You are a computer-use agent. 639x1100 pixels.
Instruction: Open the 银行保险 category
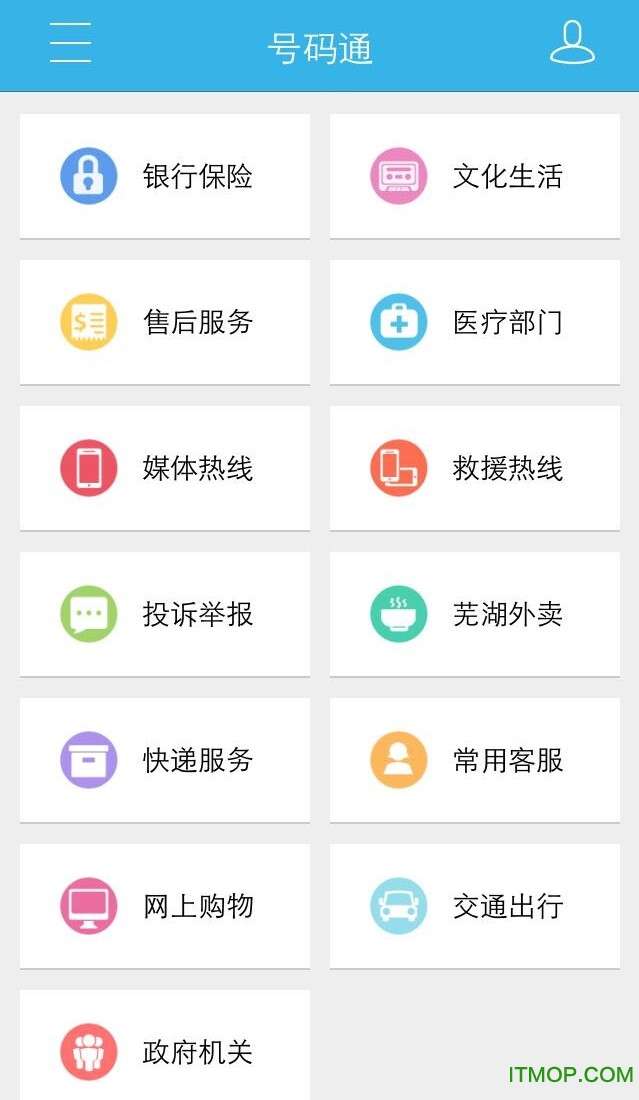tap(165, 176)
